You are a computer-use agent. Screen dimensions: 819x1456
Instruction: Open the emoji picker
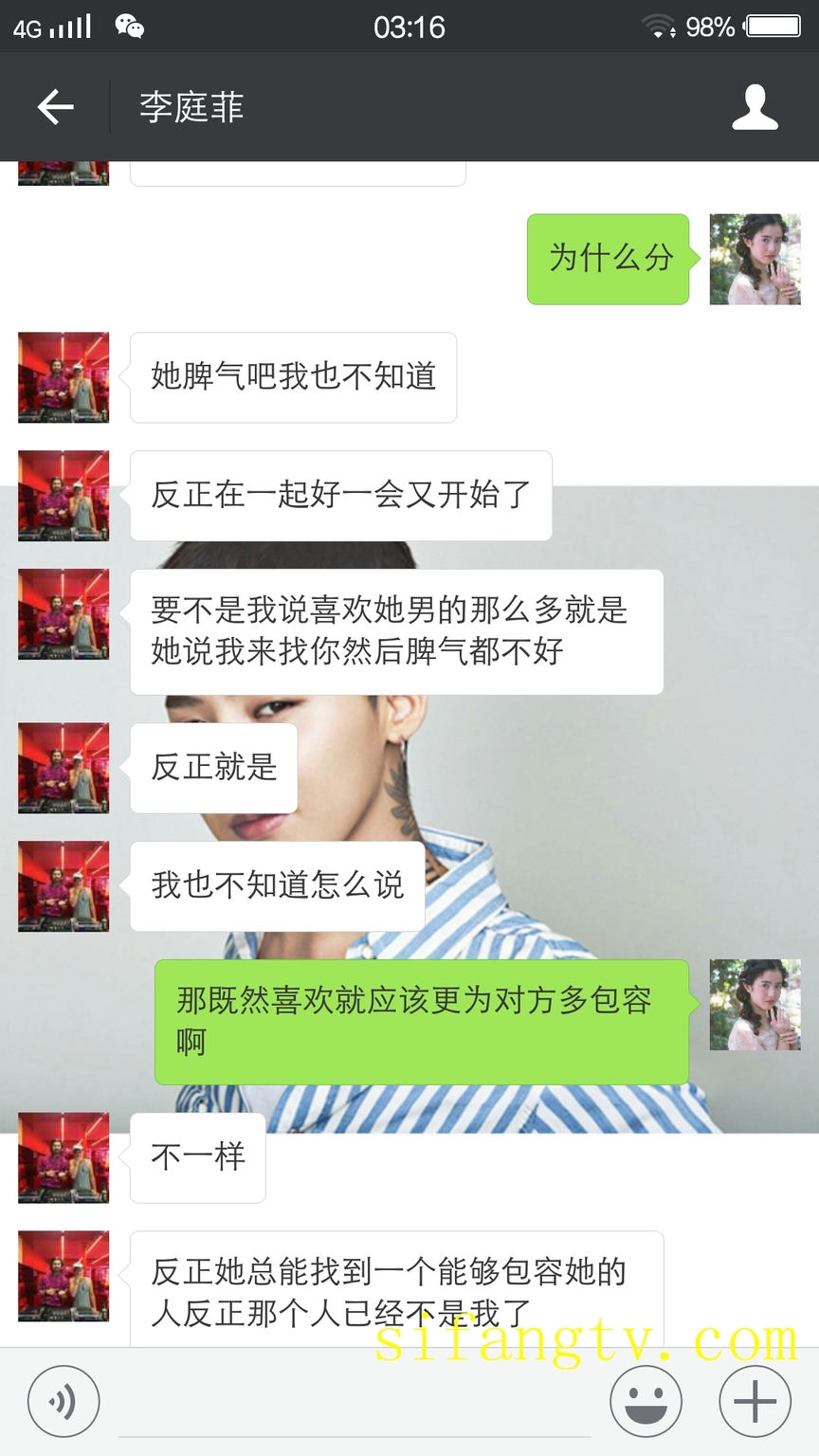646,1402
